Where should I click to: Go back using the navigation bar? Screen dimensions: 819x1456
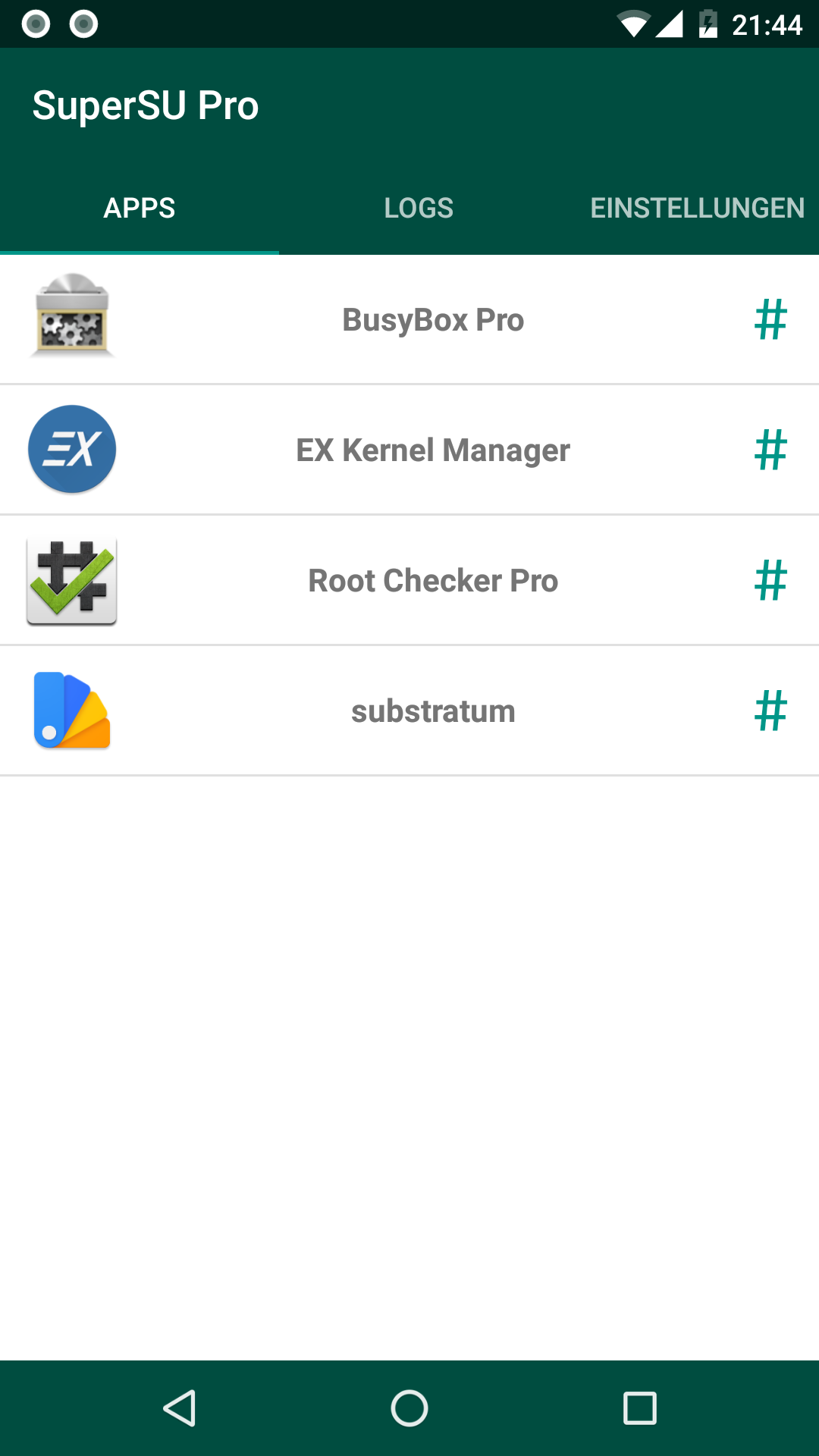180,1408
